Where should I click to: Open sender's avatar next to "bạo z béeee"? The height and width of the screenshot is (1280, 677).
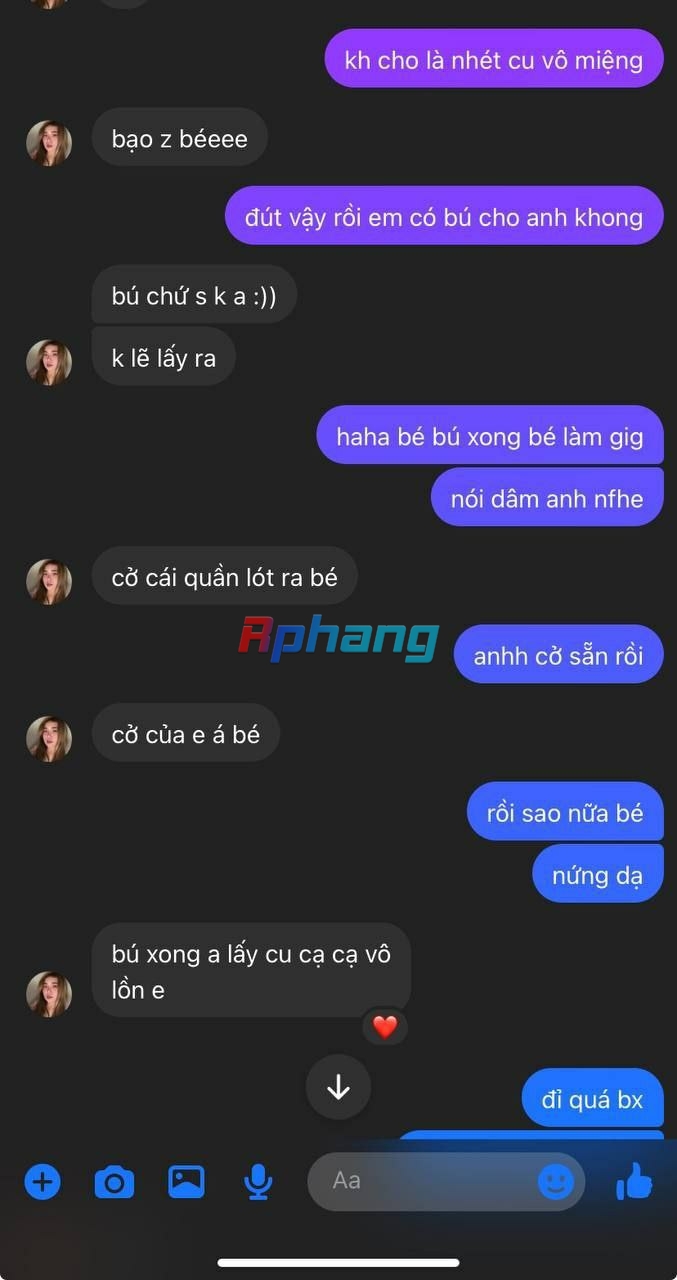pos(49,143)
